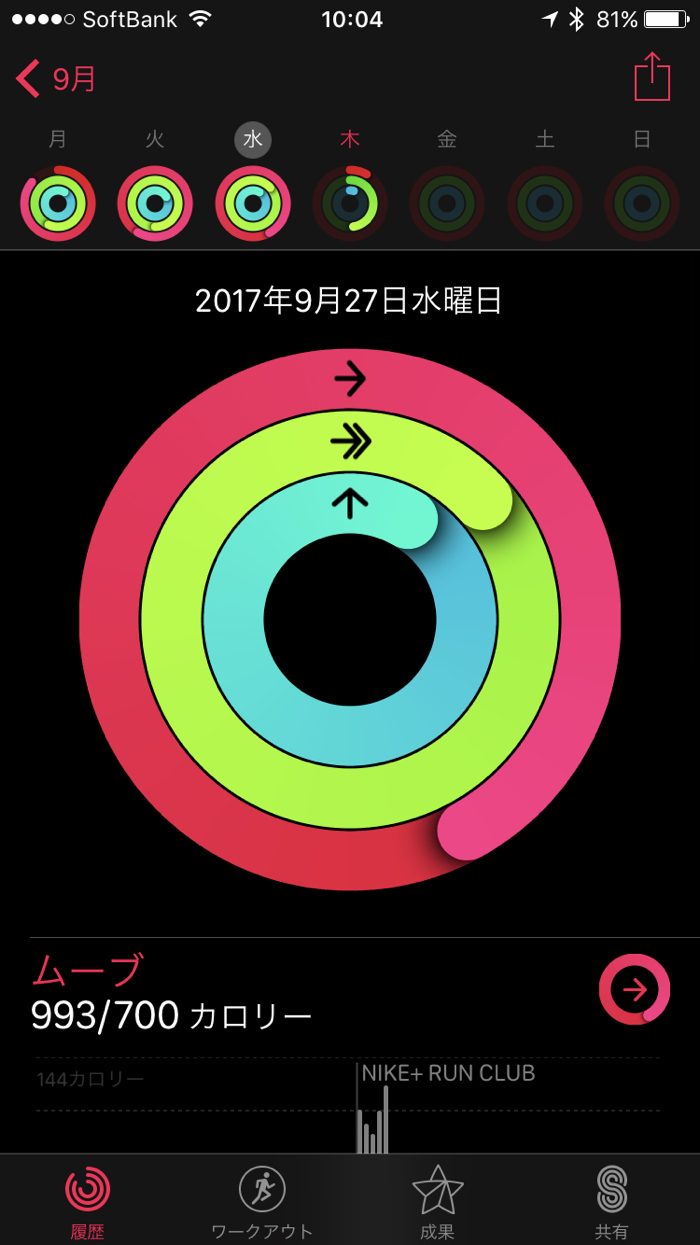Select Wednesday (水) activity ring

coord(252,203)
